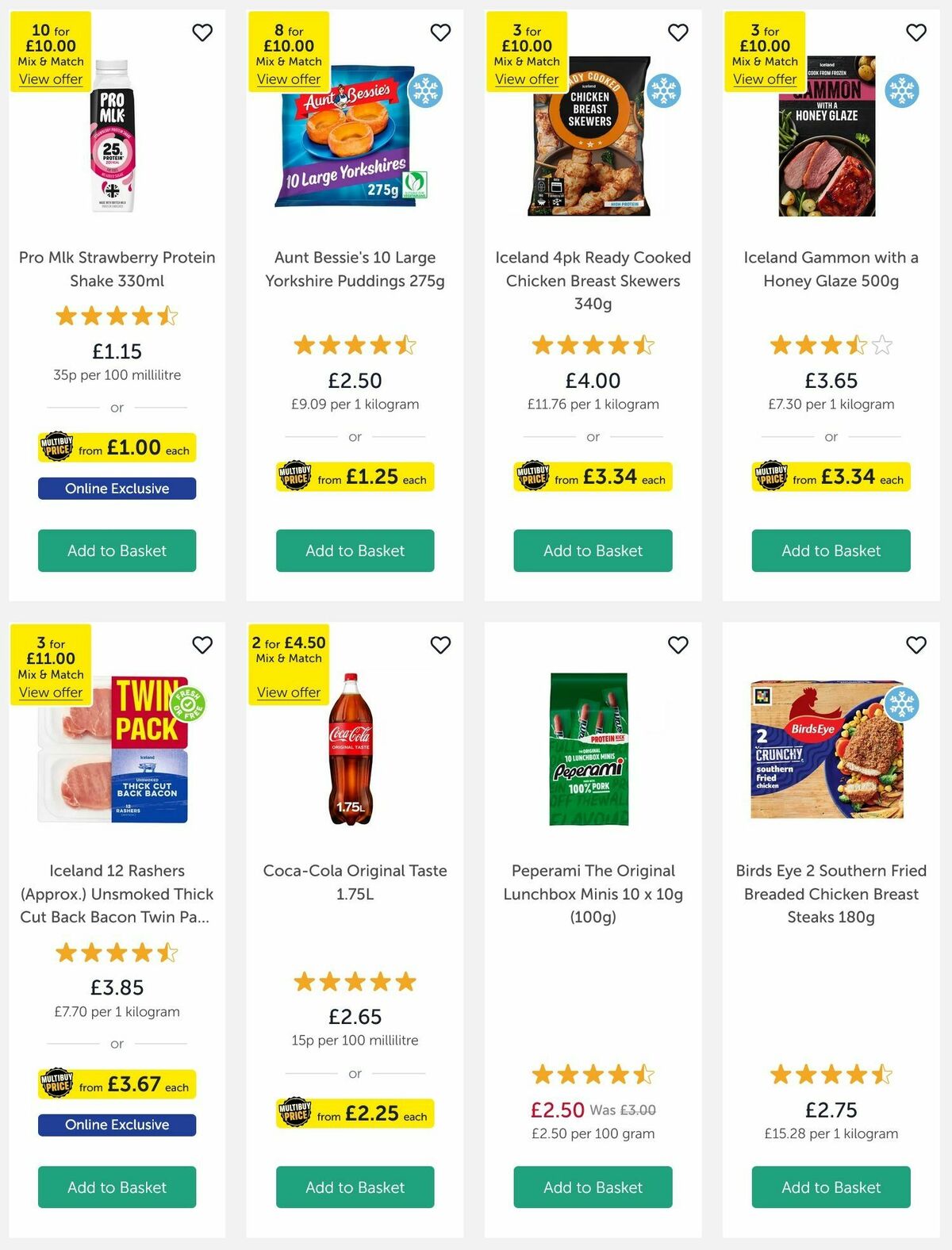
Task: Open the View offer link for Coca-Cola 2 for £4.50
Action: 289,692
